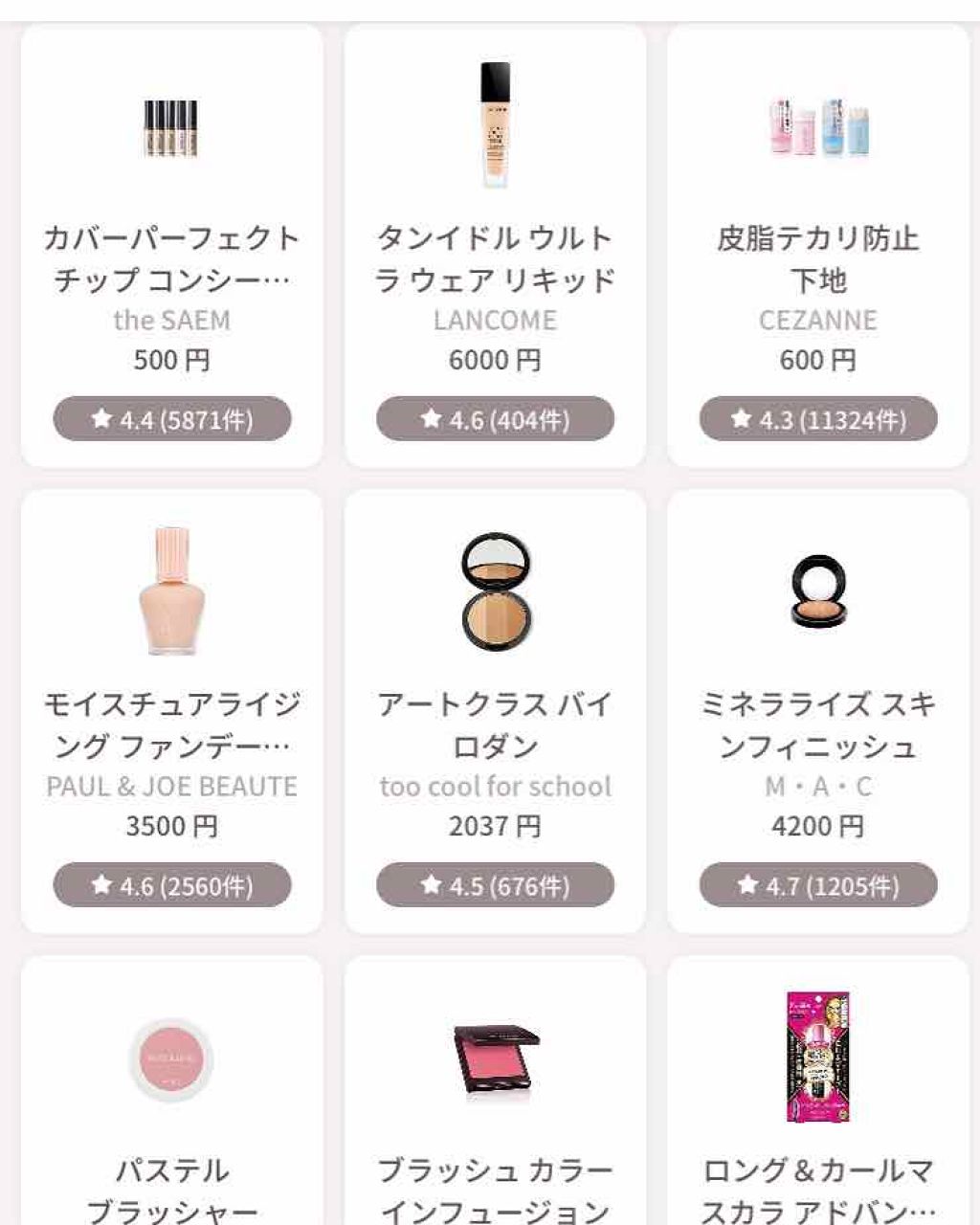The height and width of the screenshot is (1225, 980).
Task: View the 4.6 (2560件) reviews badge
Action: click(x=172, y=885)
